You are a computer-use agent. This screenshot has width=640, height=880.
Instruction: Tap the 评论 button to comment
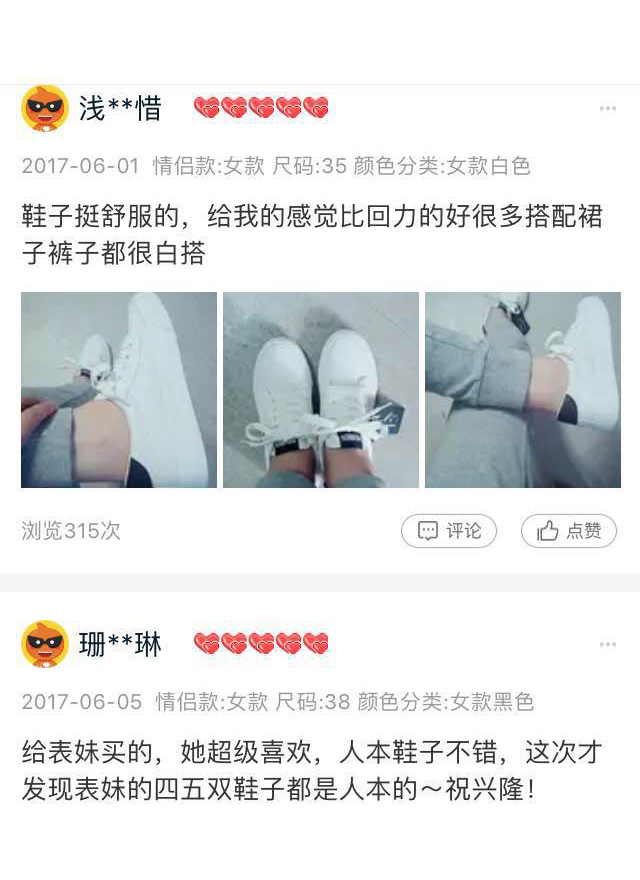coord(449,531)
